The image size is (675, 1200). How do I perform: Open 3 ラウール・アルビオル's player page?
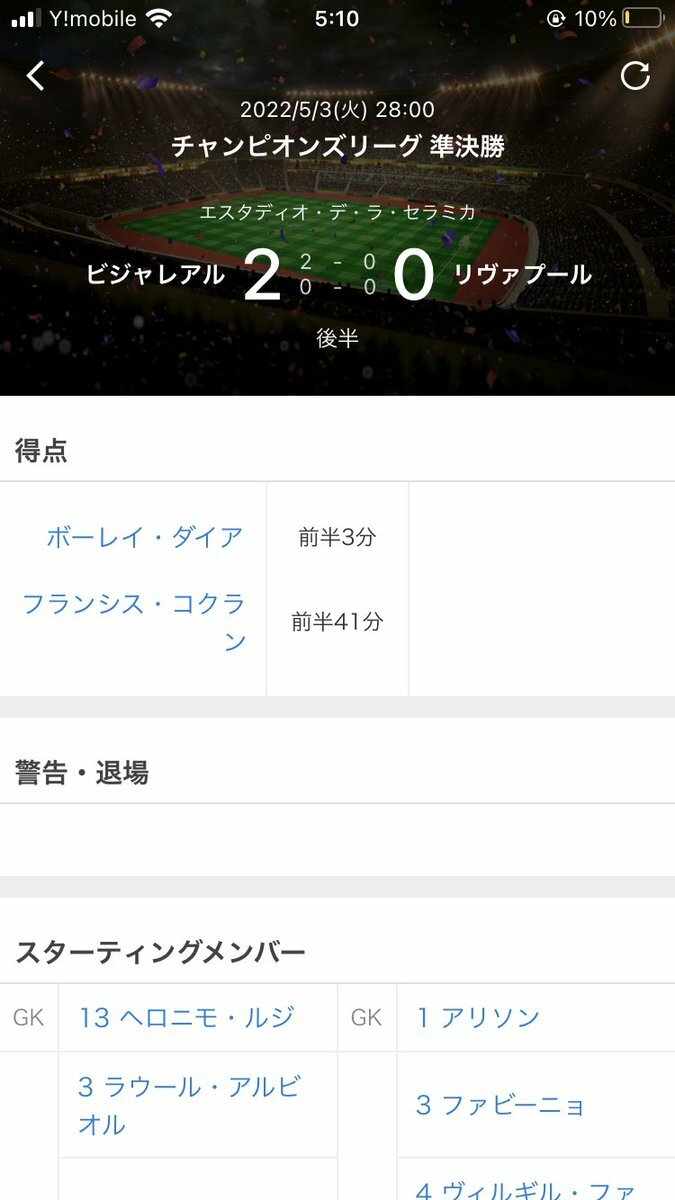189,1105
